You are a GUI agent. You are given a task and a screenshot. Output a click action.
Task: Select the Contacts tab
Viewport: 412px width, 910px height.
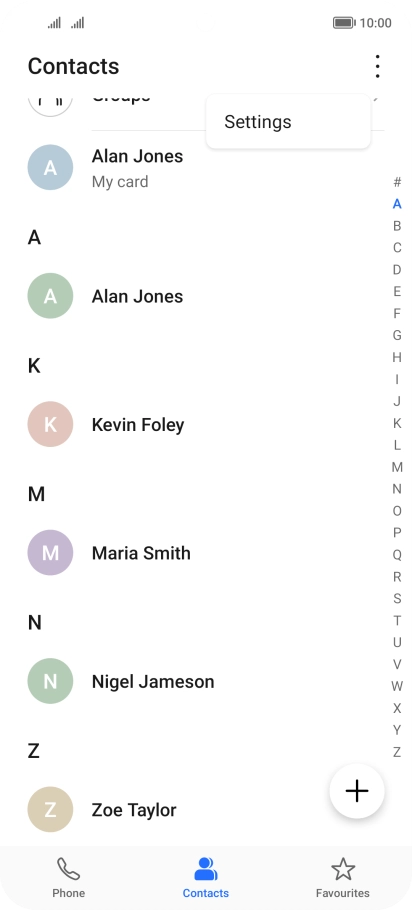click(x=205, y=878)
